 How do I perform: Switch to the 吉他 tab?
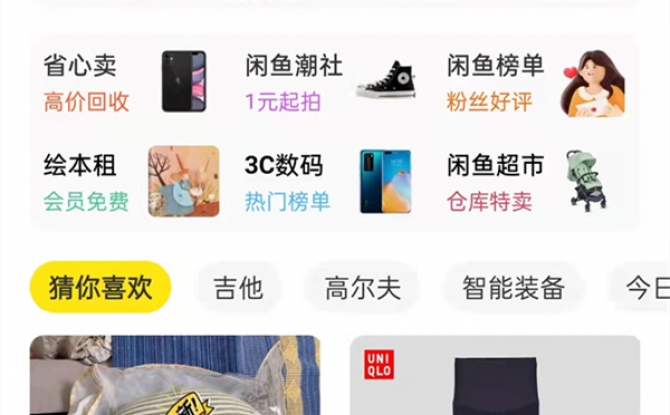click(238, 289)
